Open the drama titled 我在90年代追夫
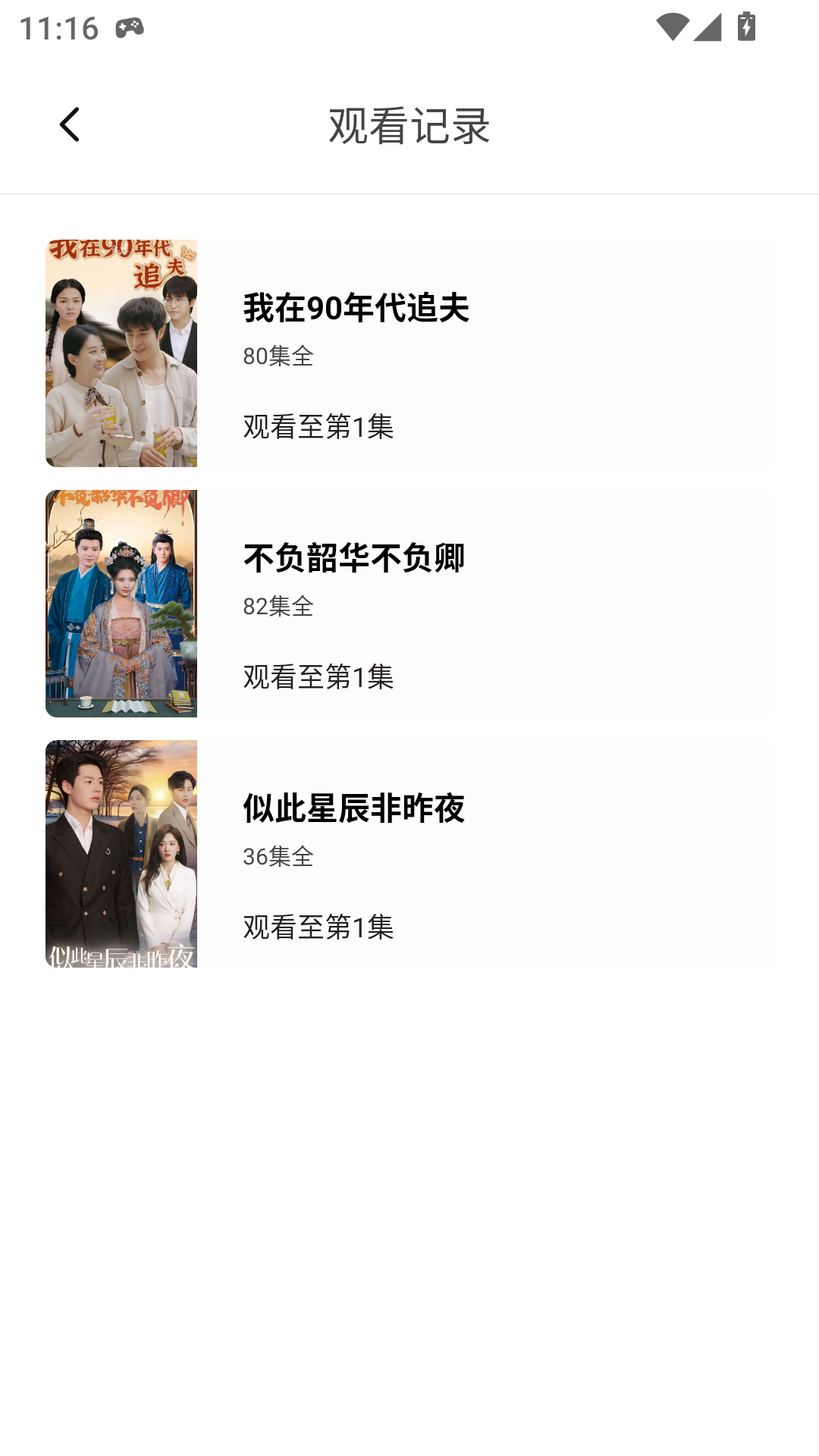 356,309
